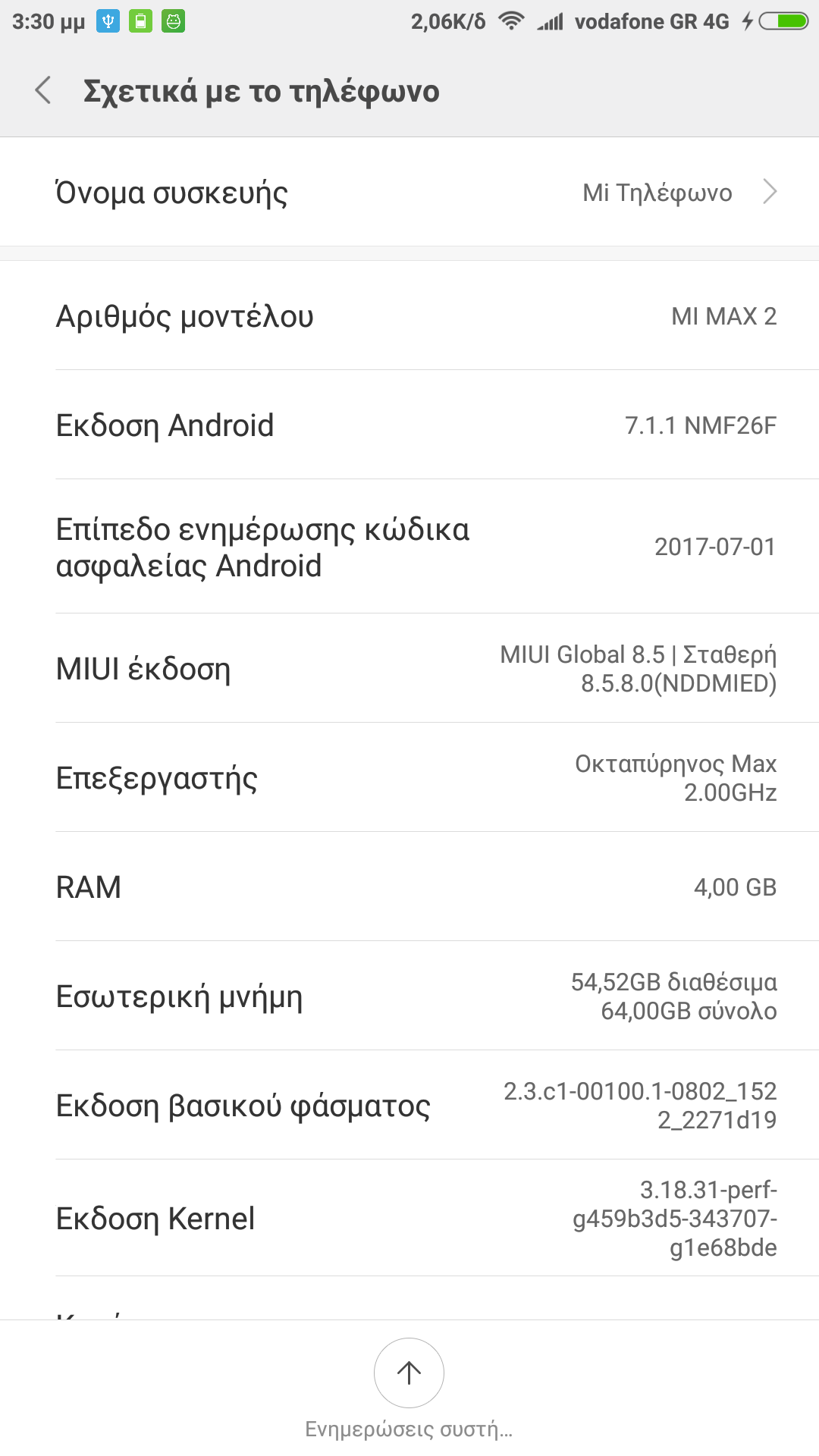Open Ενημερώσεις συστήματος updater
The height and width of the screenshot is (1456, 819).
[409, 1373]
